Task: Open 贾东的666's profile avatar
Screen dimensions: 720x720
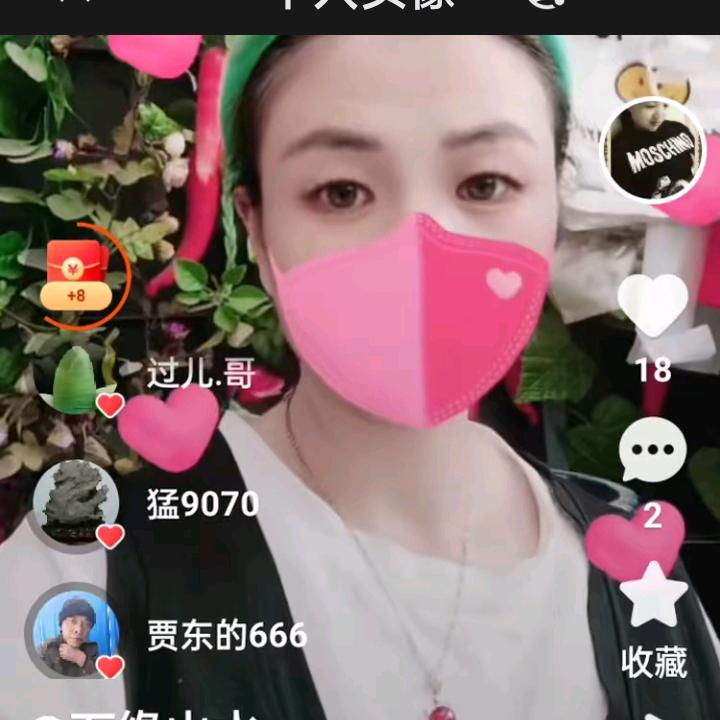Action: coord(76,634)
